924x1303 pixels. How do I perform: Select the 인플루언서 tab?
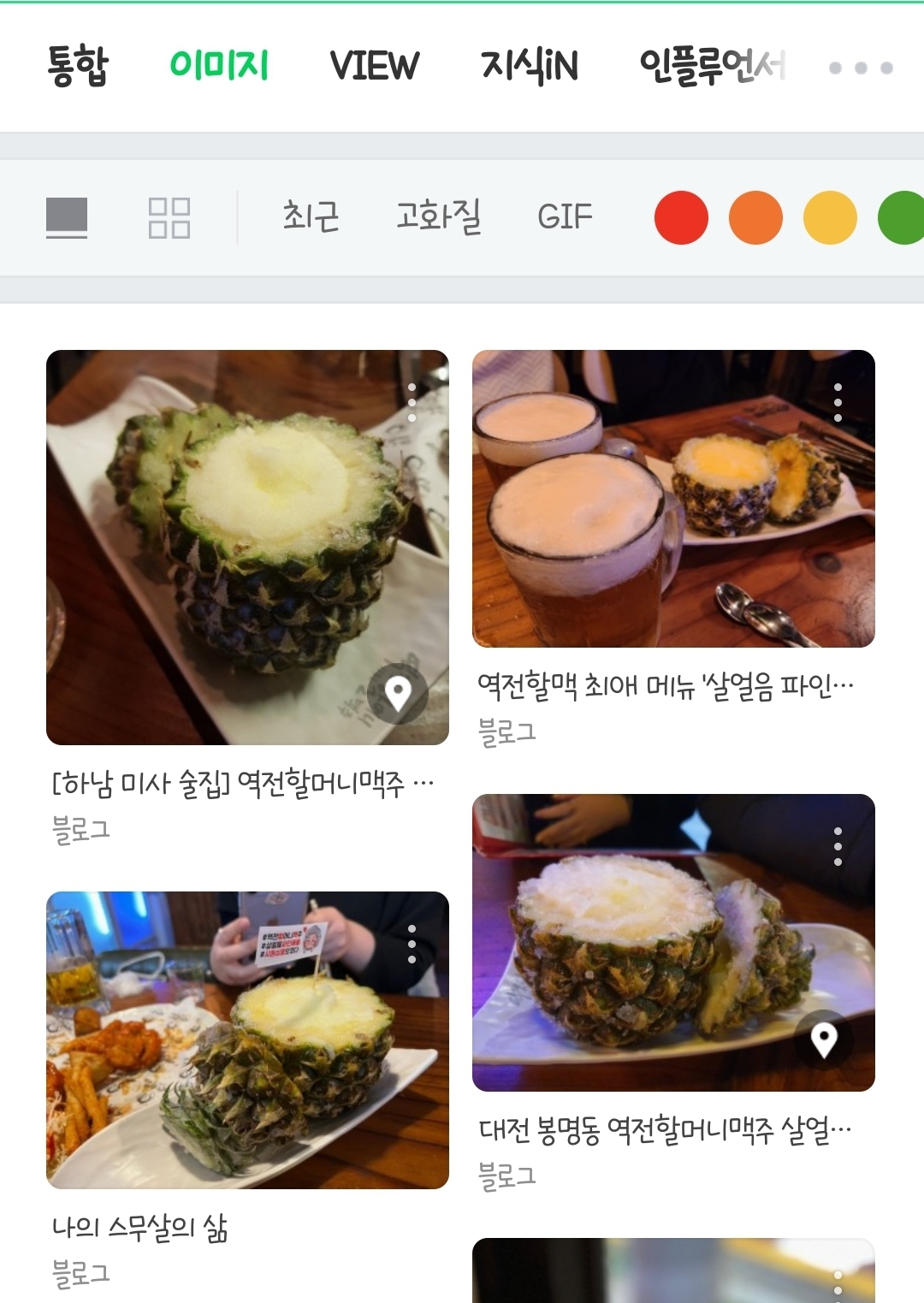pos(712,66)
